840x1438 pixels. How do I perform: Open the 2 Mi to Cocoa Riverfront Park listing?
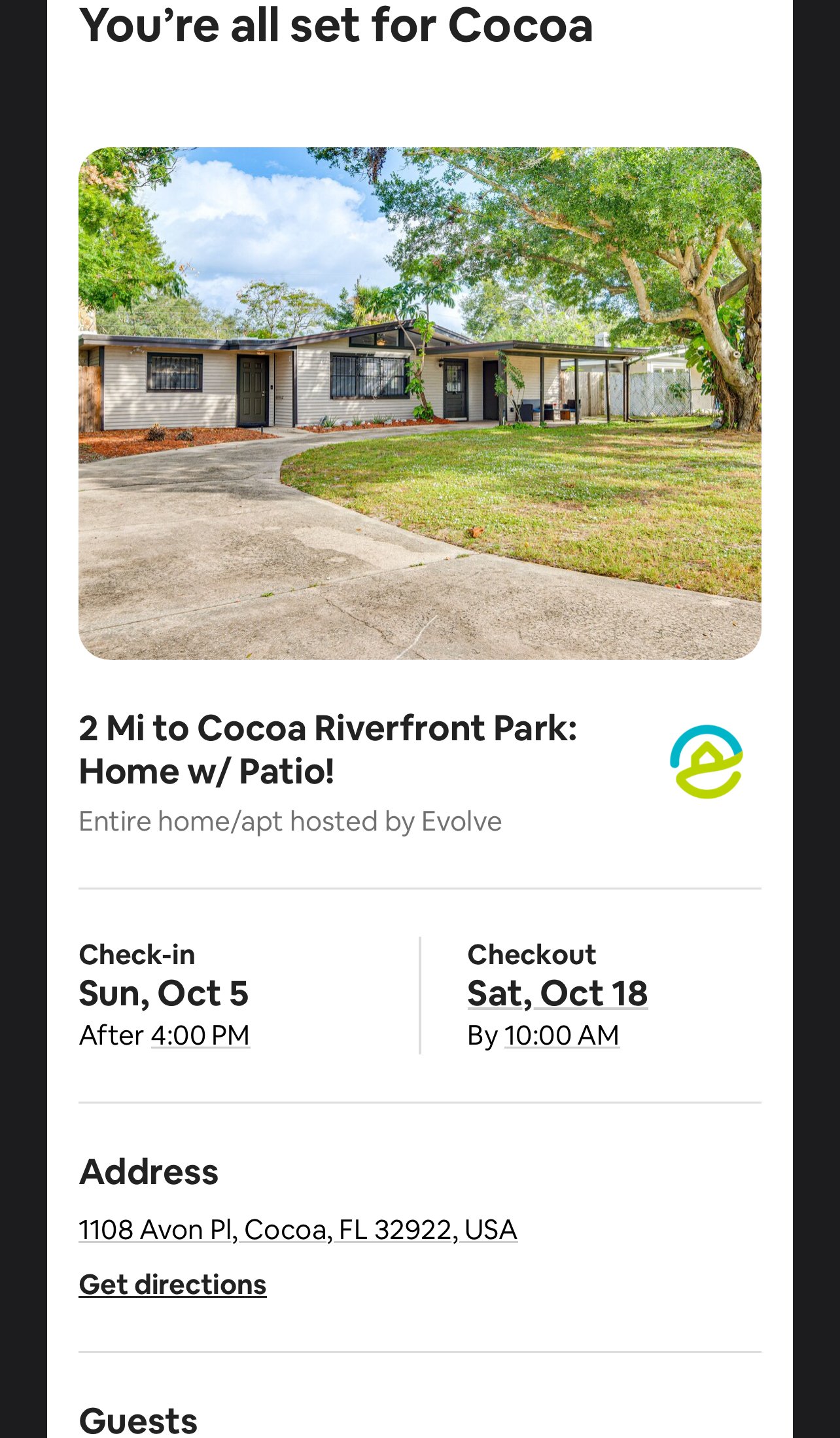click(327, 749)
